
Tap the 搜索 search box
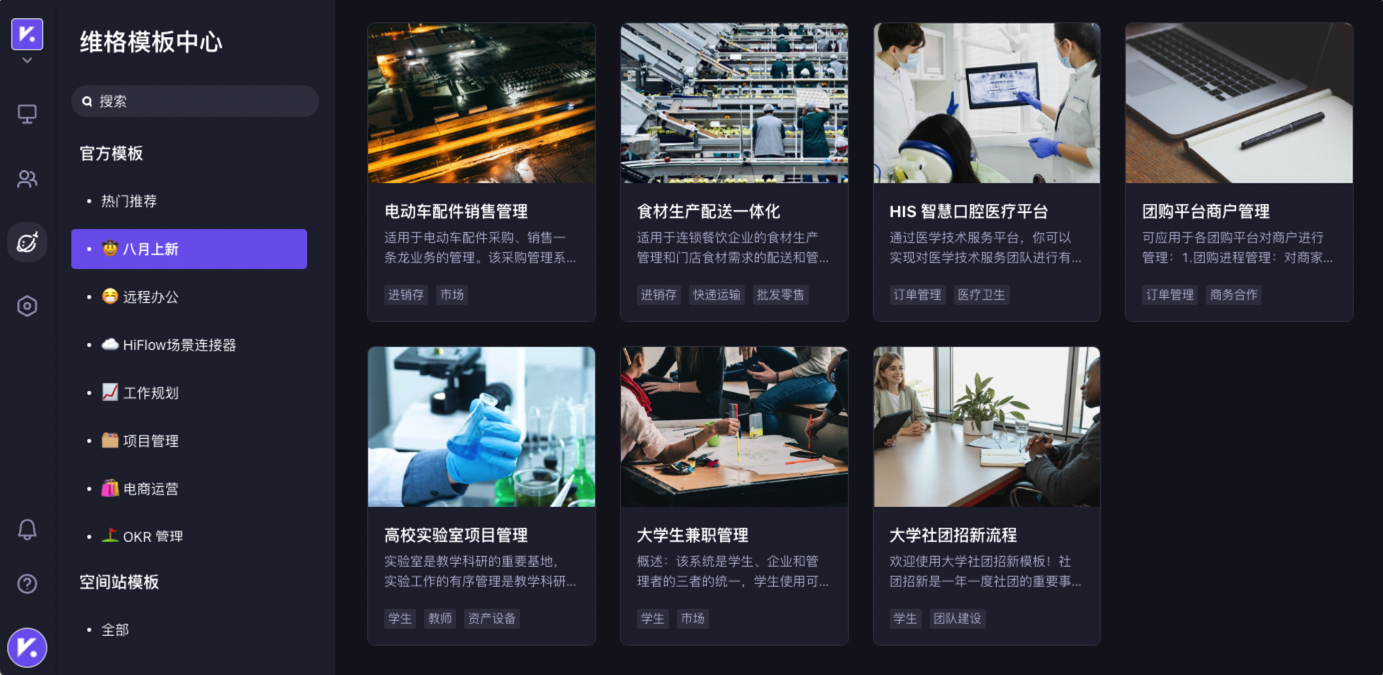[x=195, y=101]
